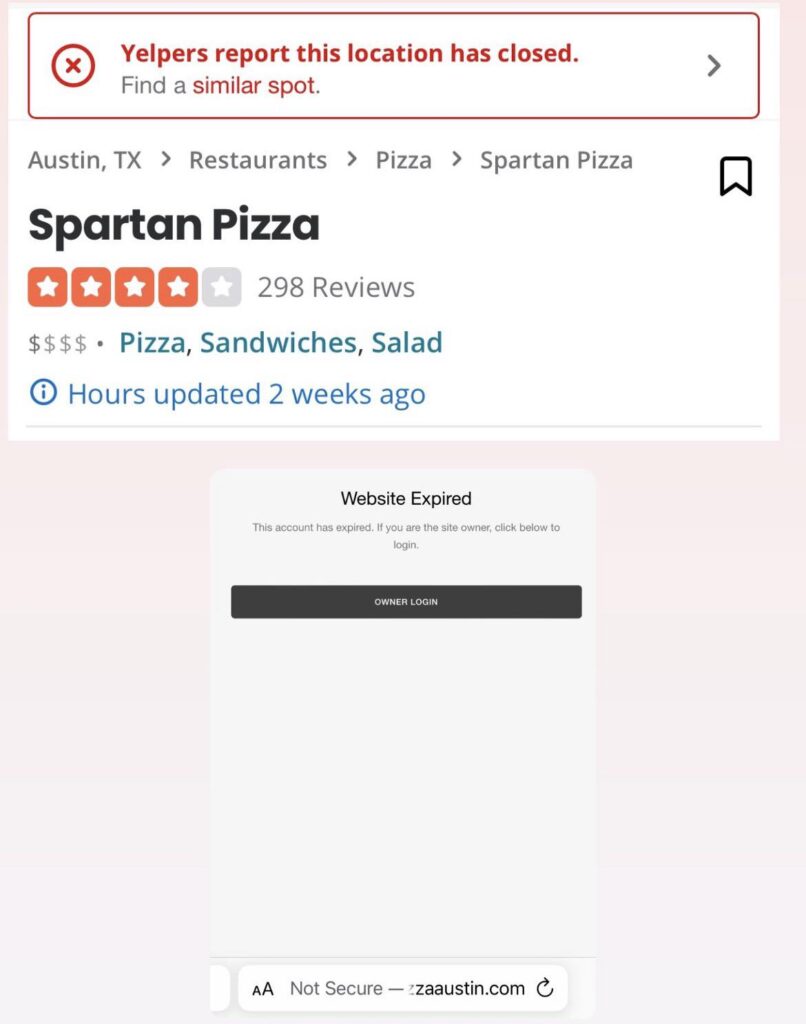Screen dimensions: 806x1024
Task: Expand the closed-location banner via its right chevron
Action: [x=713, y=66]
